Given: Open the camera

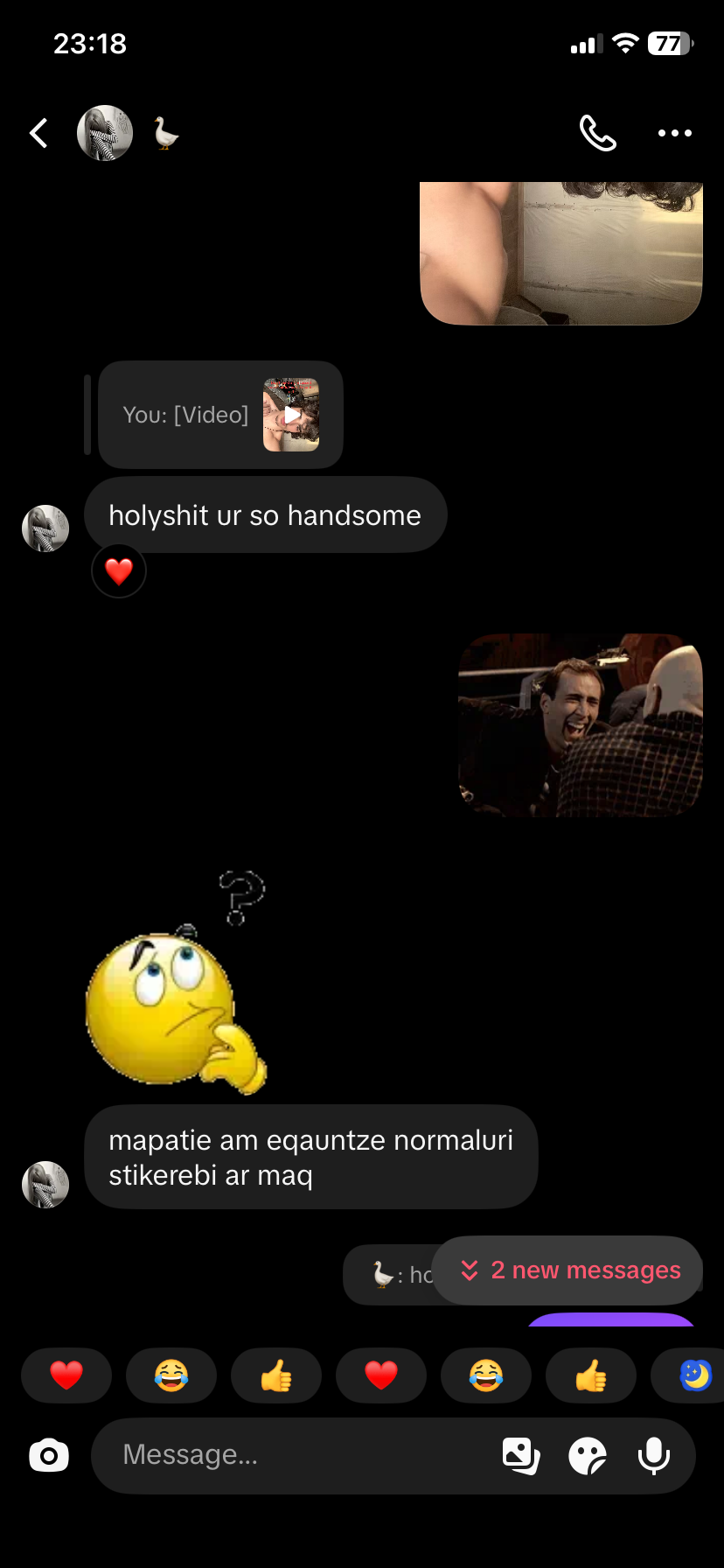Looking at the screenshot, I should pos(49,1456).
